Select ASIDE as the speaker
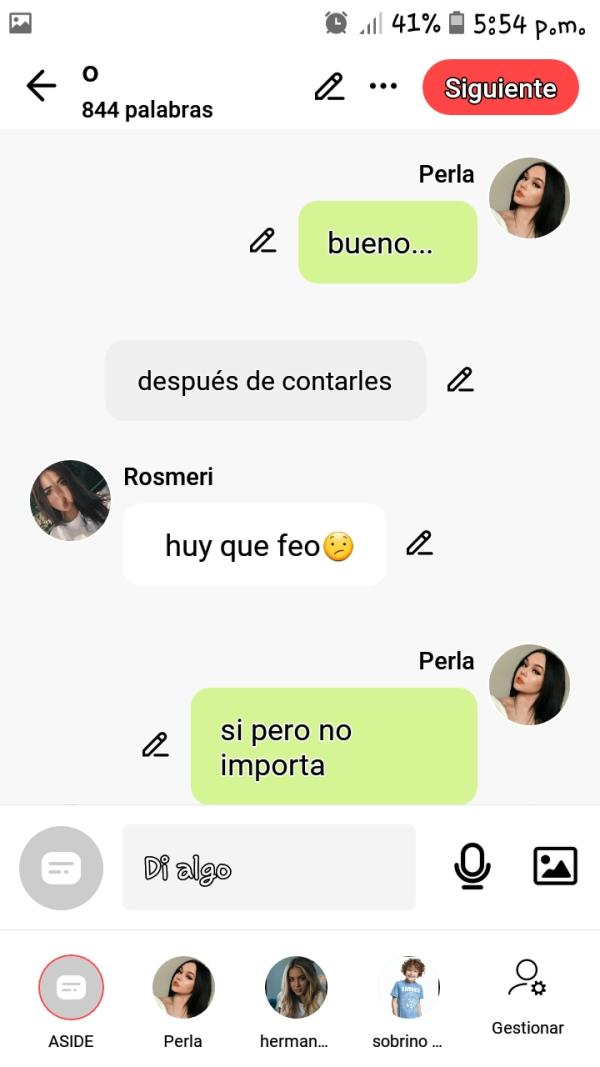The height and width of the screenshot is (1067, 600). click(71, 988)
